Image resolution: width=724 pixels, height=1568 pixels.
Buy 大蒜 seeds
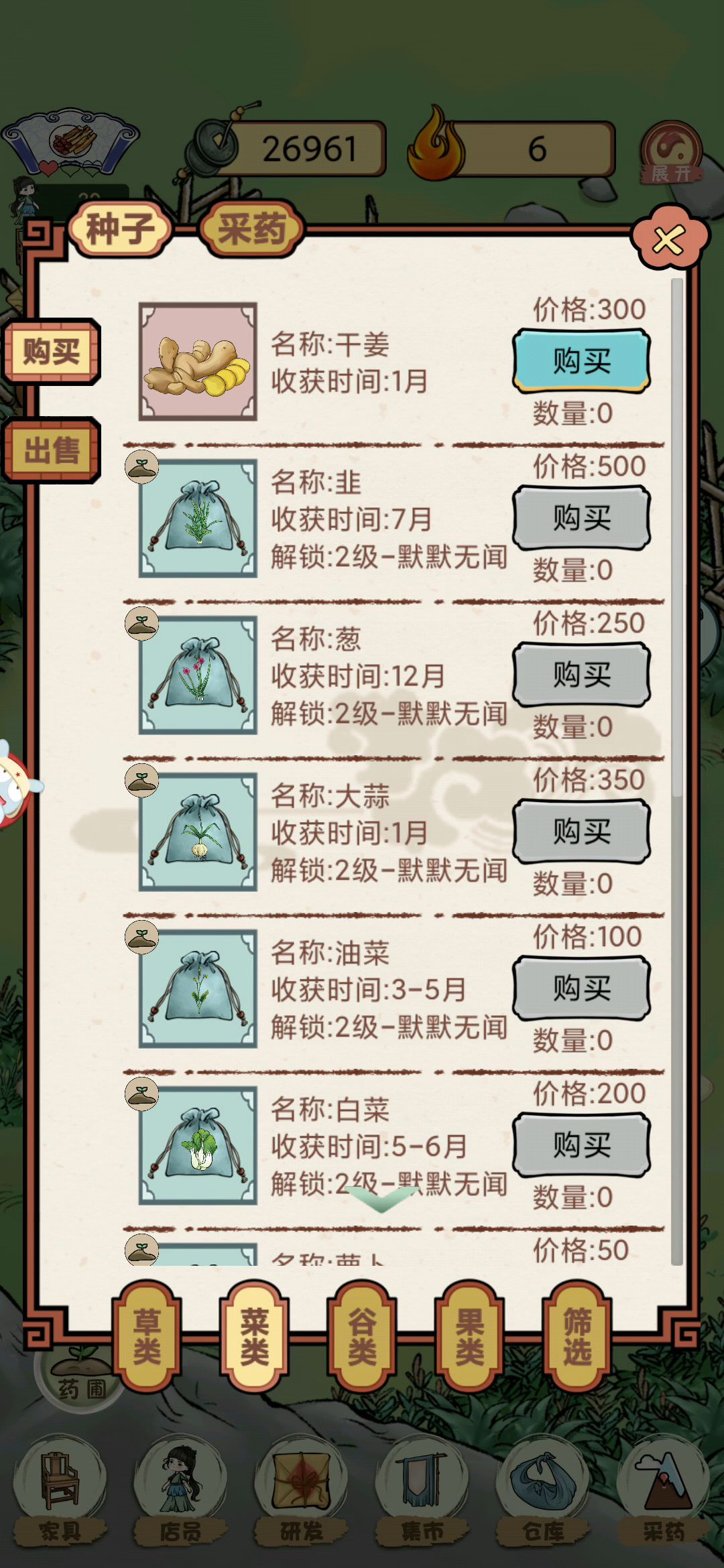pyautogui.click(x=582, y=831)
